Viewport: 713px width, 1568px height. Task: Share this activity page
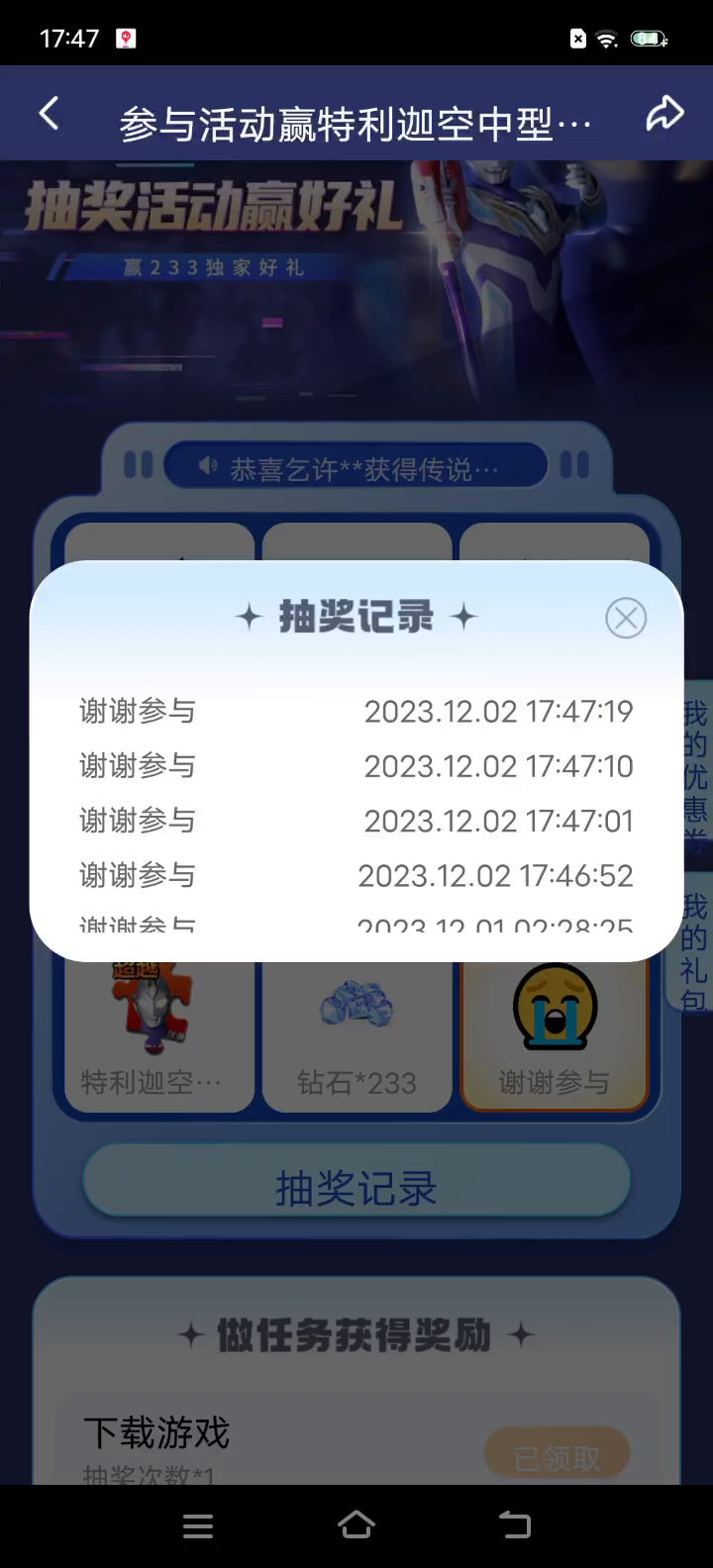pyautogui.click(x=664, y=114)
